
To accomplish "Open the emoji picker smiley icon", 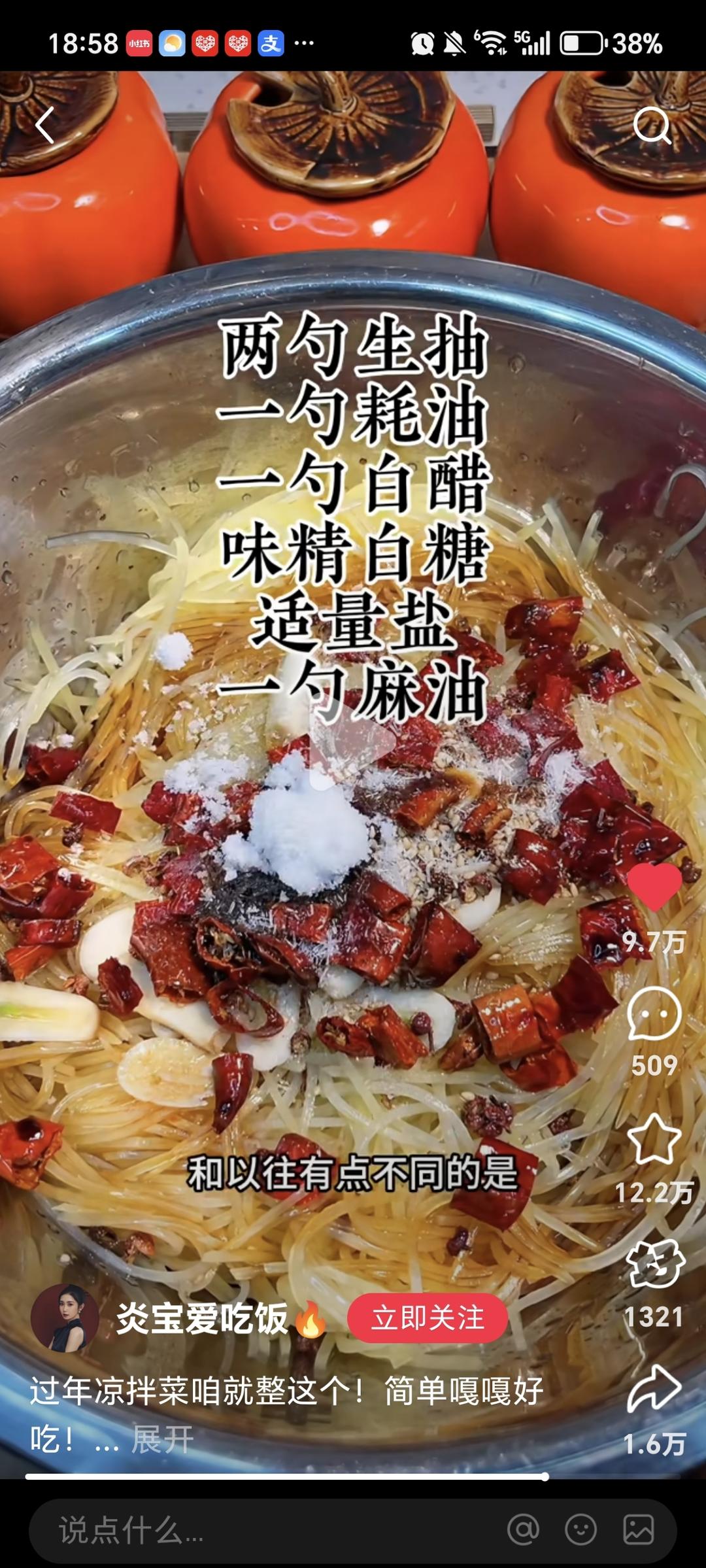I will tap(580, 1530).
